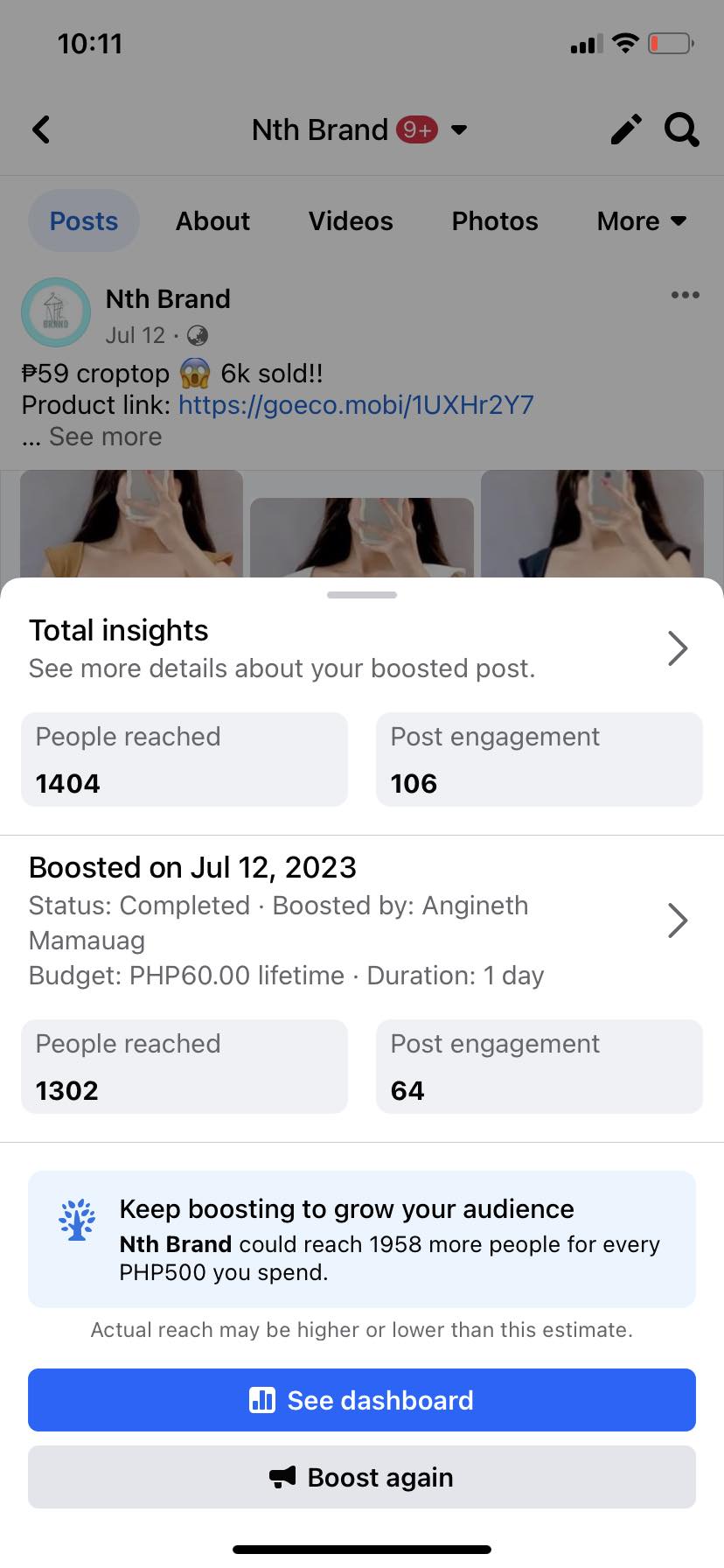Open the goeco.mobi product link
This screenshot has width=724, height=1568.
coord(356,405)
